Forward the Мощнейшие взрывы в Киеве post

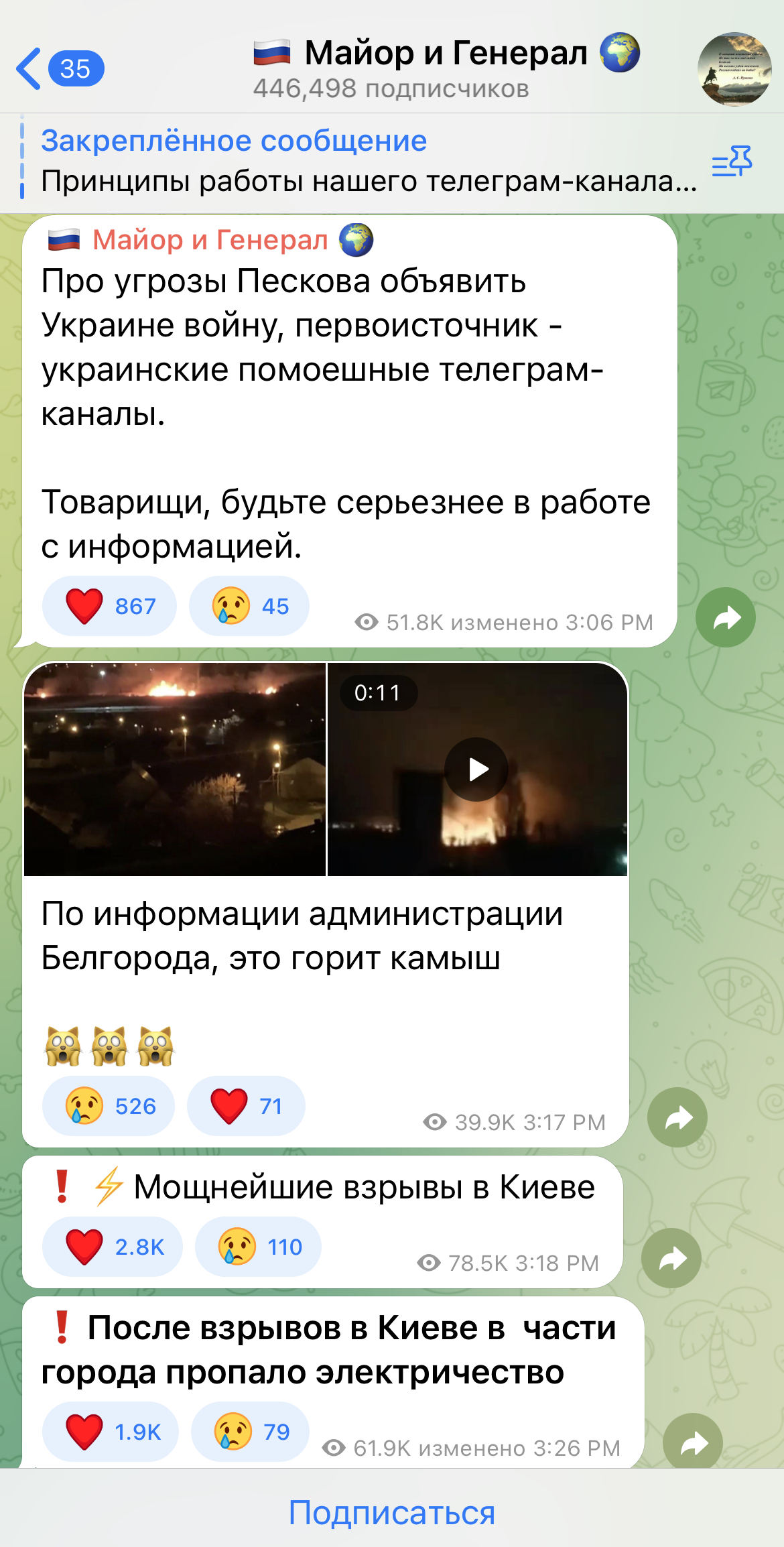tap(671, 1258)
